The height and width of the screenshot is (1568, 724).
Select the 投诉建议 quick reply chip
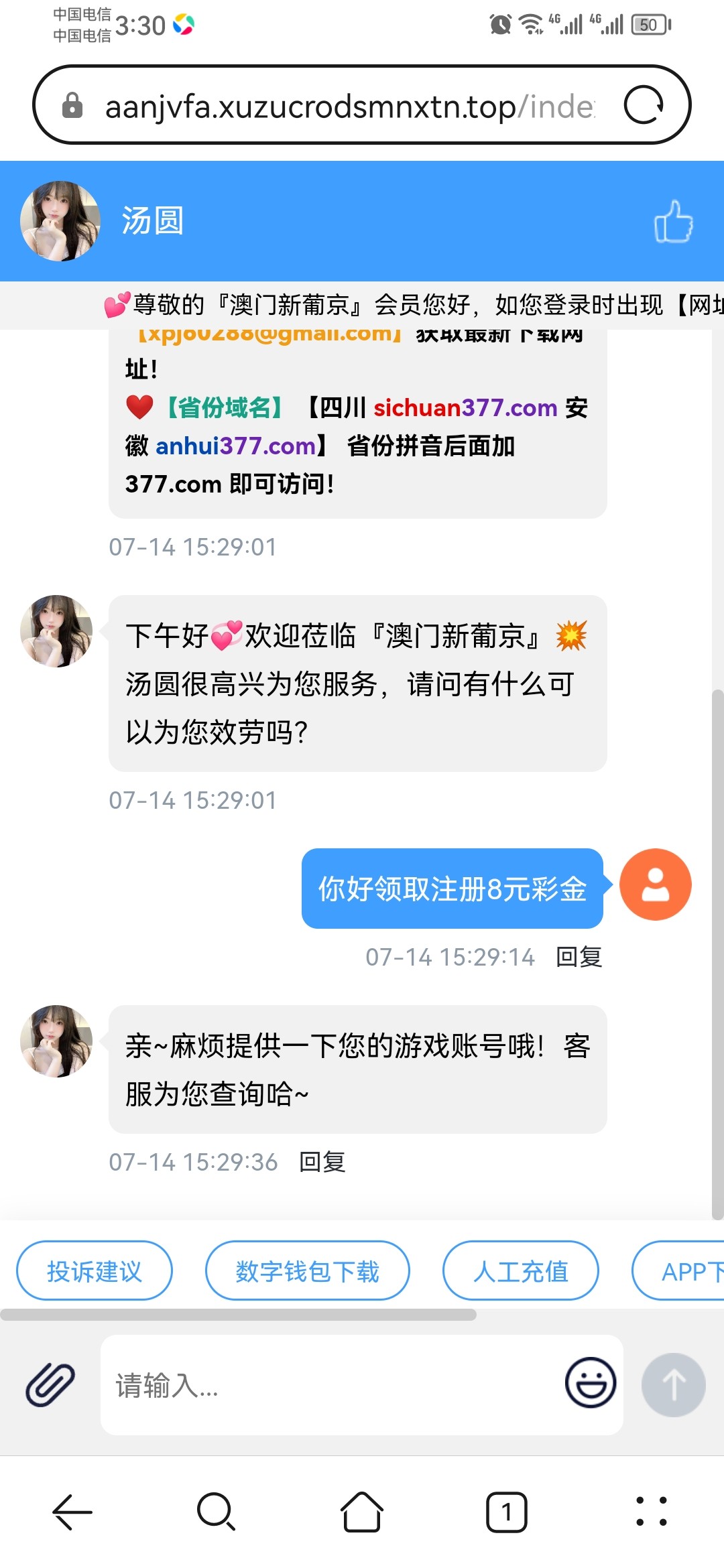pyautogui.click(x=95, y=1271)
